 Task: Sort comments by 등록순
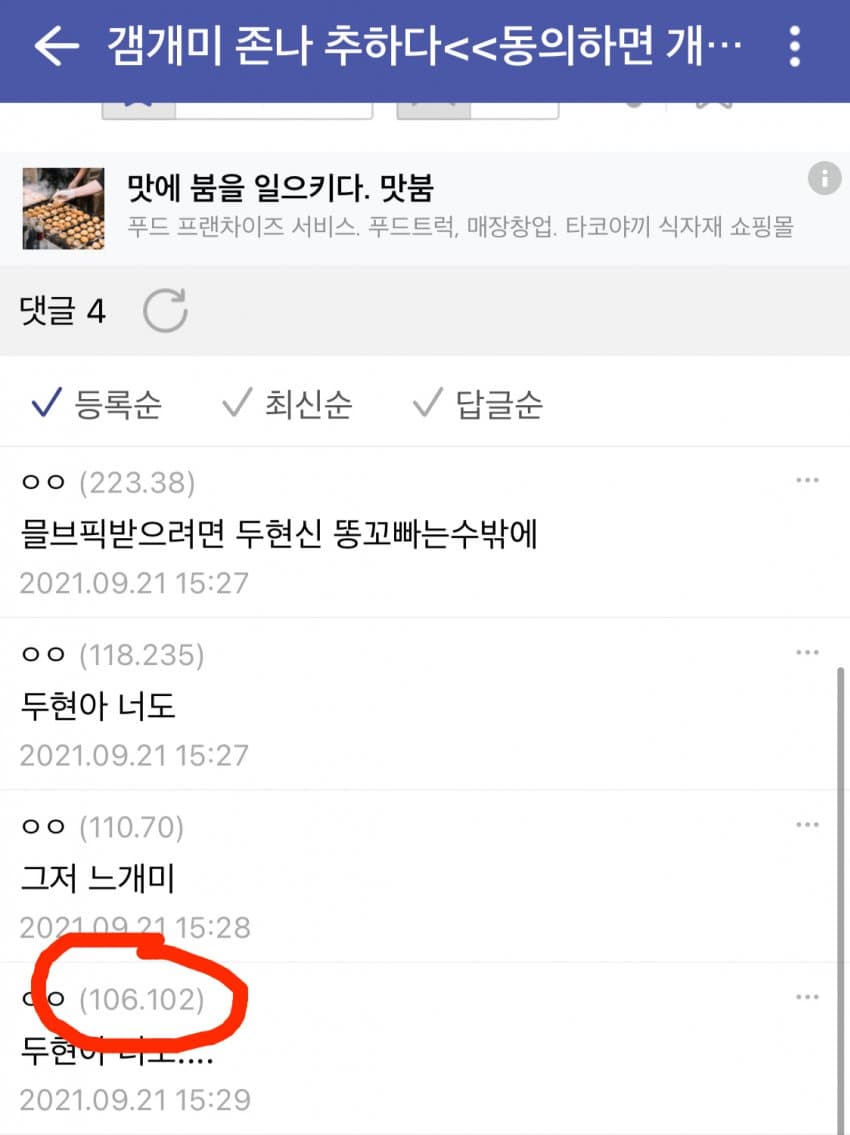tap(97, 405)
